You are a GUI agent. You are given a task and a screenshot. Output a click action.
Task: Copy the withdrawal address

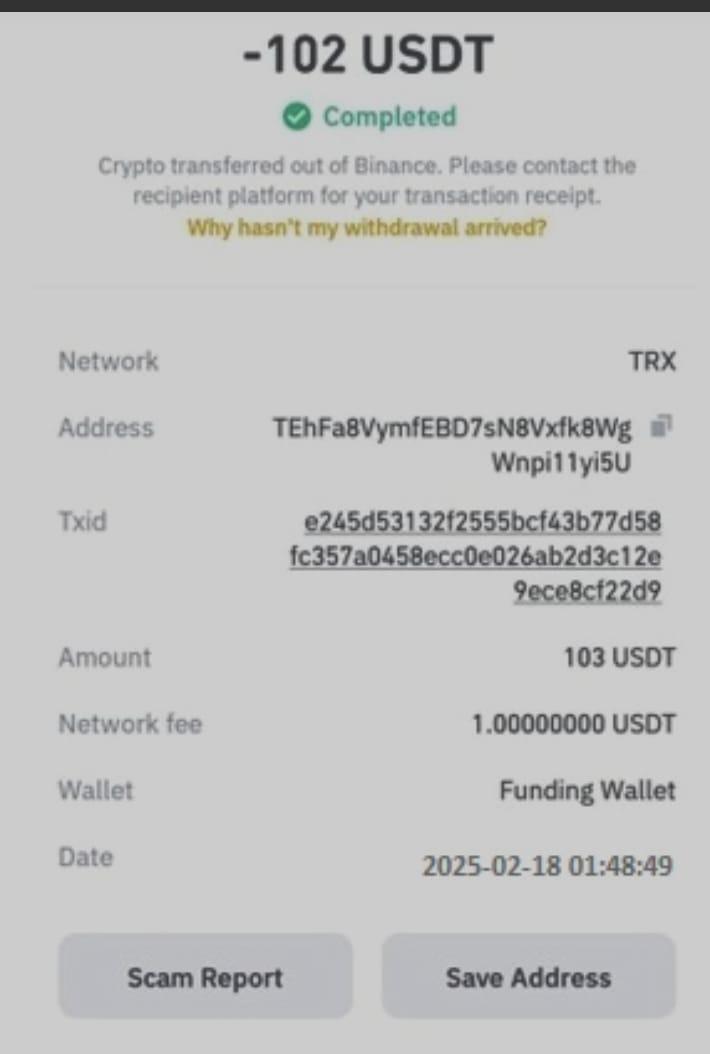pos(660,427)
